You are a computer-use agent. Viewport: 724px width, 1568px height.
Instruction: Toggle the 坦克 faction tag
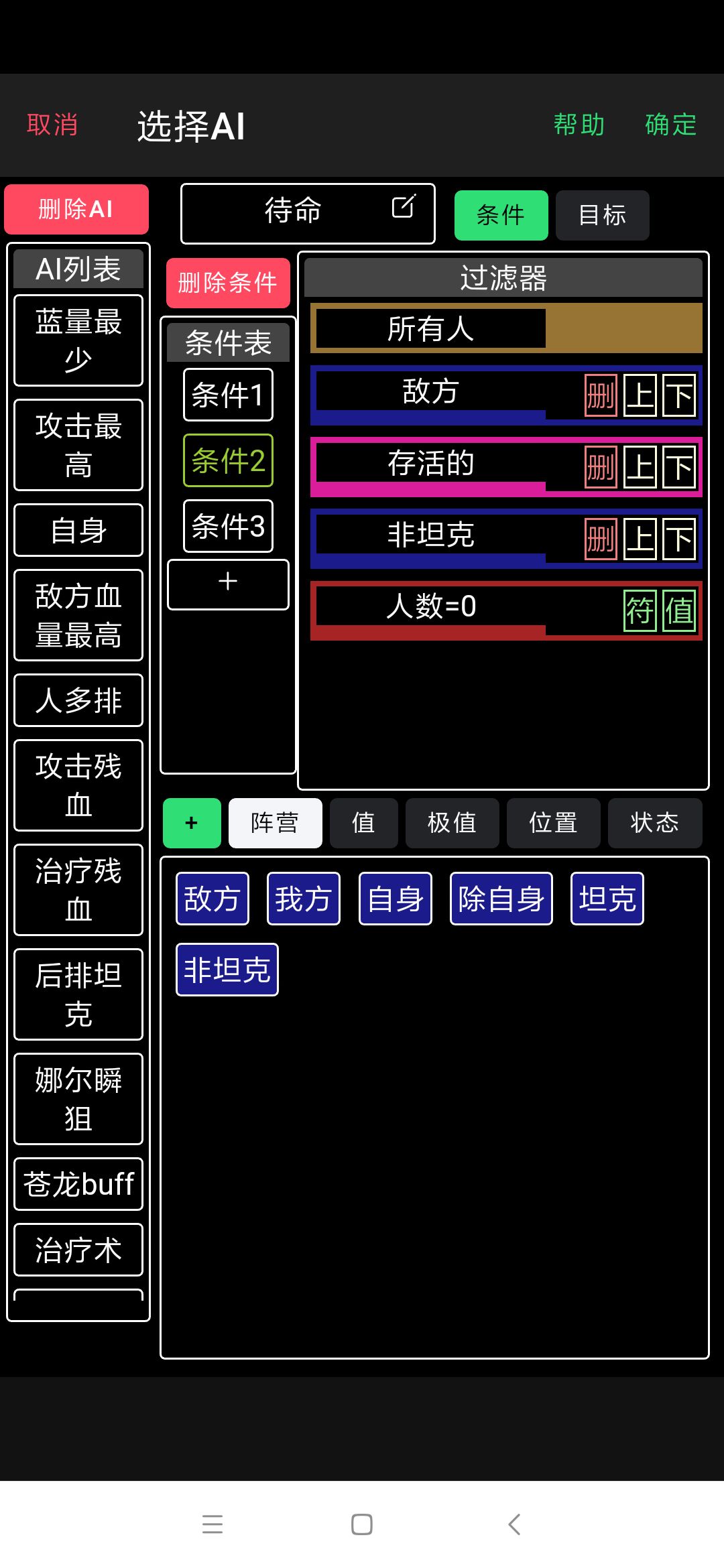[606, 898]
